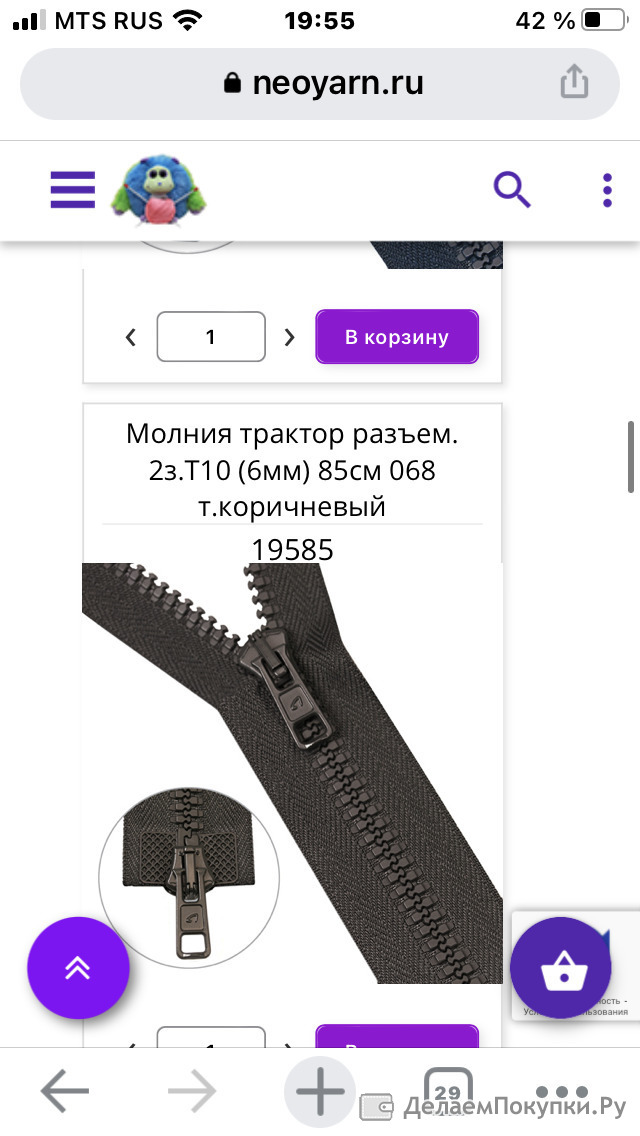Open a new browser tab

click(320, 1090)
